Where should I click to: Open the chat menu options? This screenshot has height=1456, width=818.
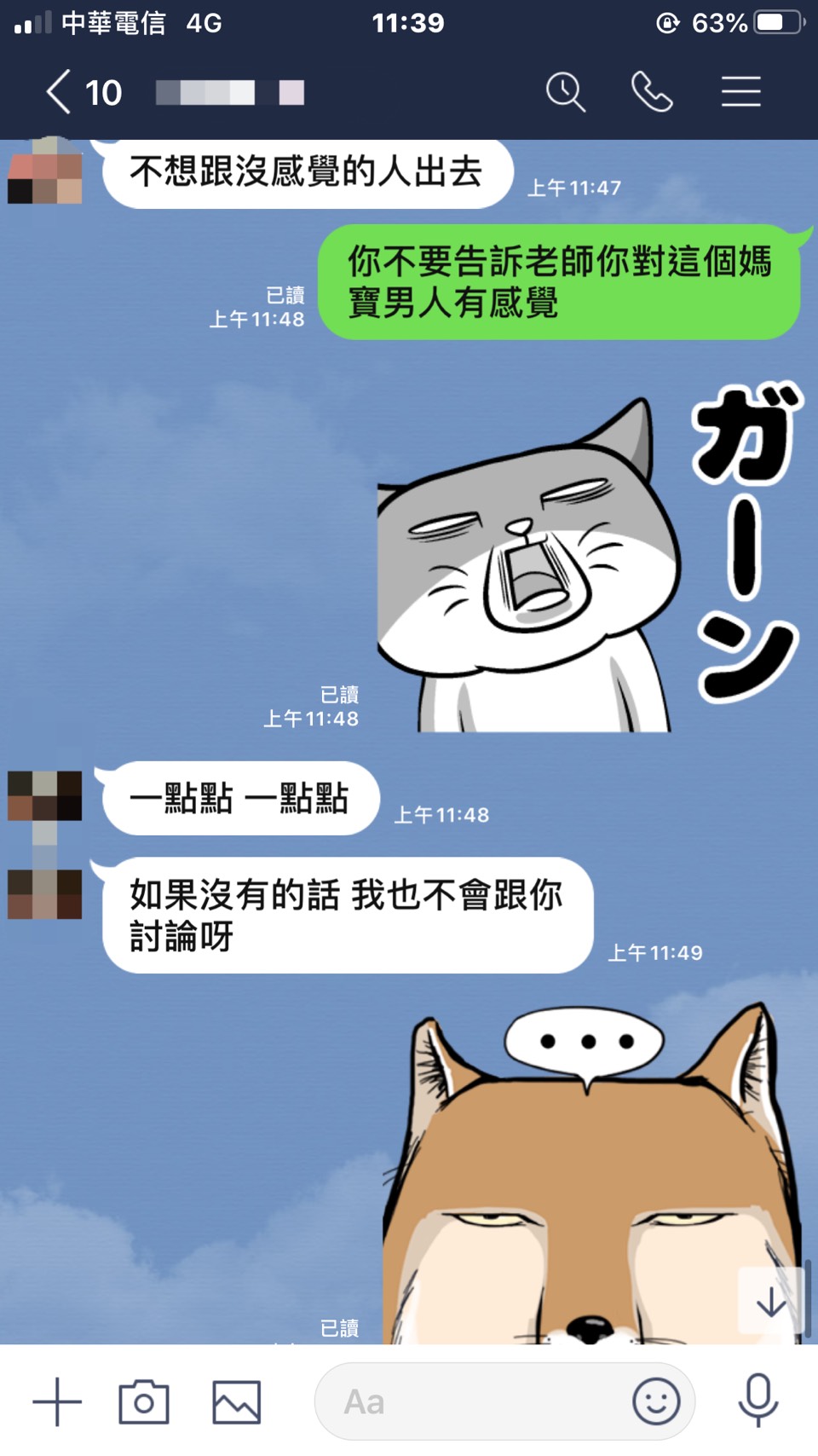740,92
